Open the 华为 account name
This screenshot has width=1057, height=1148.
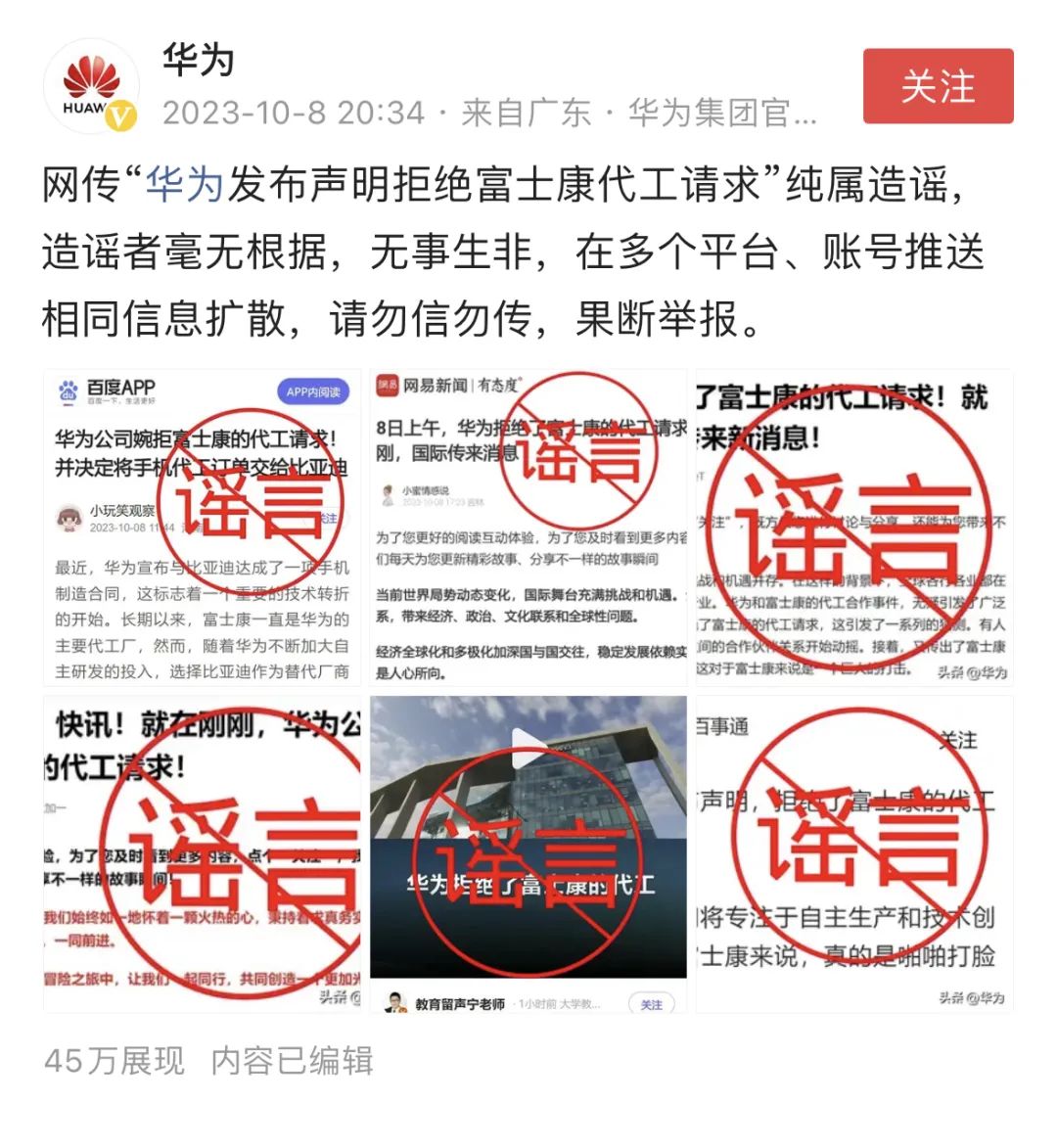click(199, 61)
